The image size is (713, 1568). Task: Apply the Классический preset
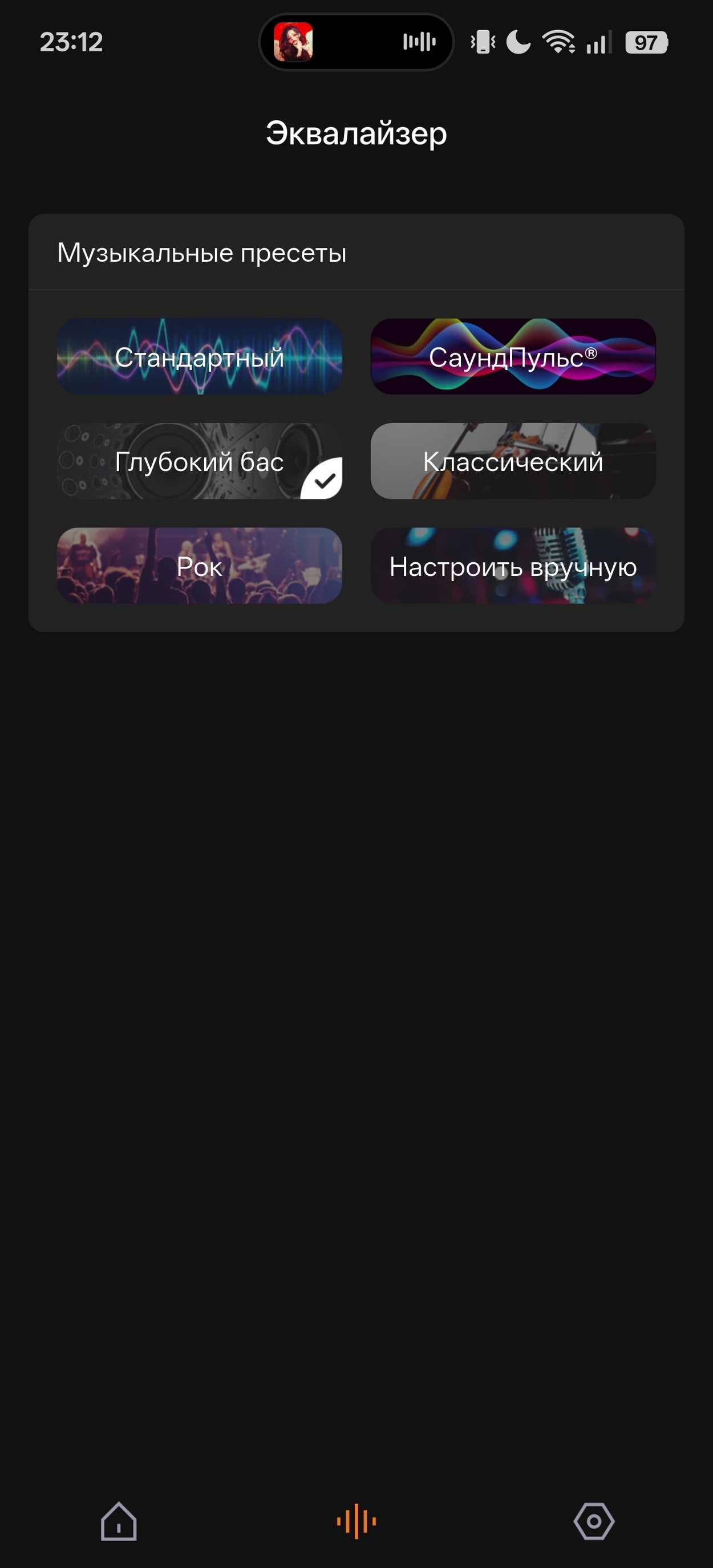click(513, 461)
